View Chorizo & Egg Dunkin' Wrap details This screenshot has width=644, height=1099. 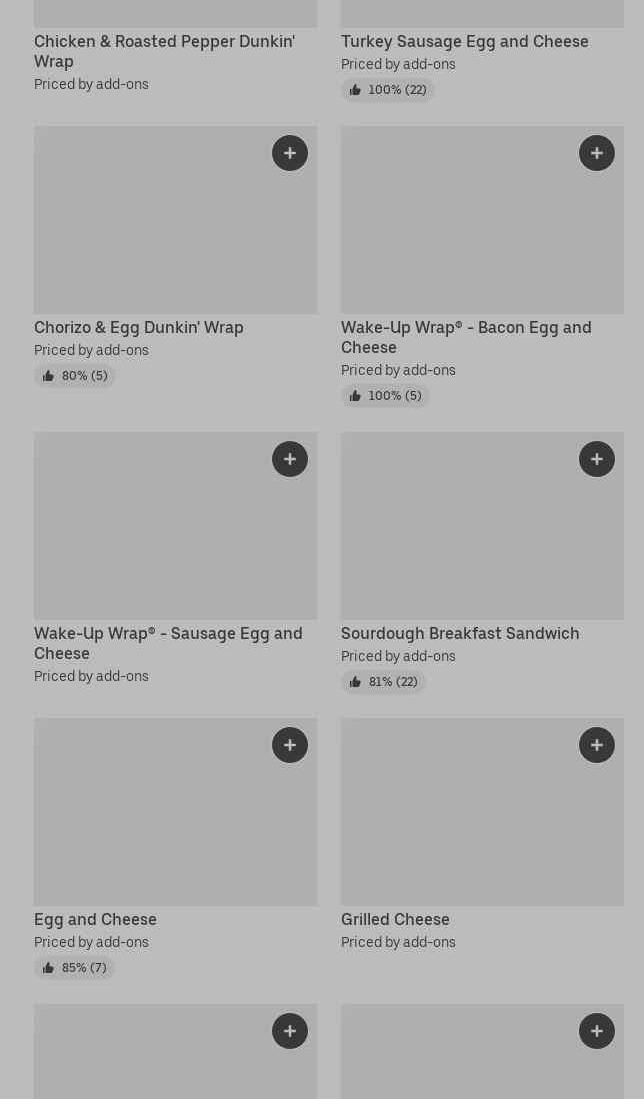(x=139, y=327)
